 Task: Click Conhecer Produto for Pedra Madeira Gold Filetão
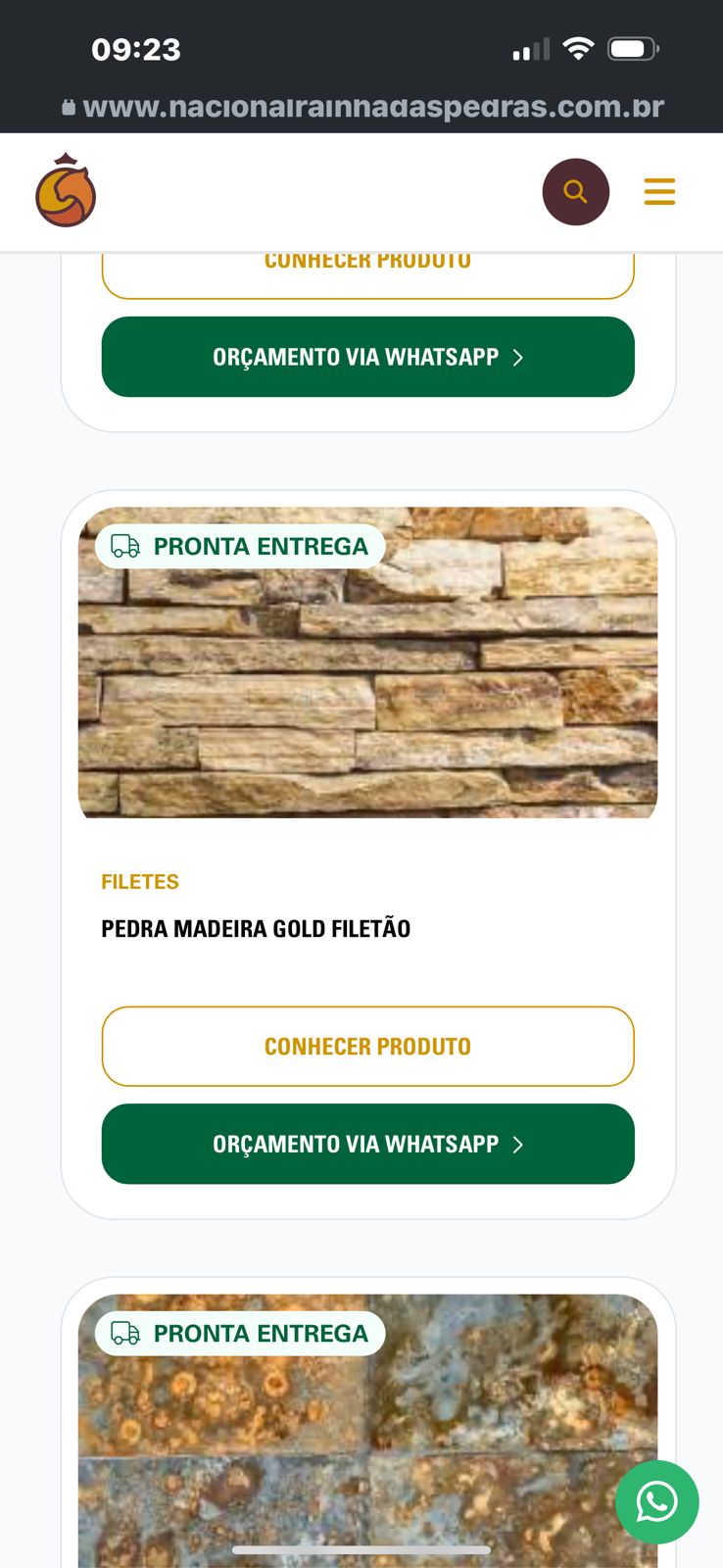[x=367, y=1046]
